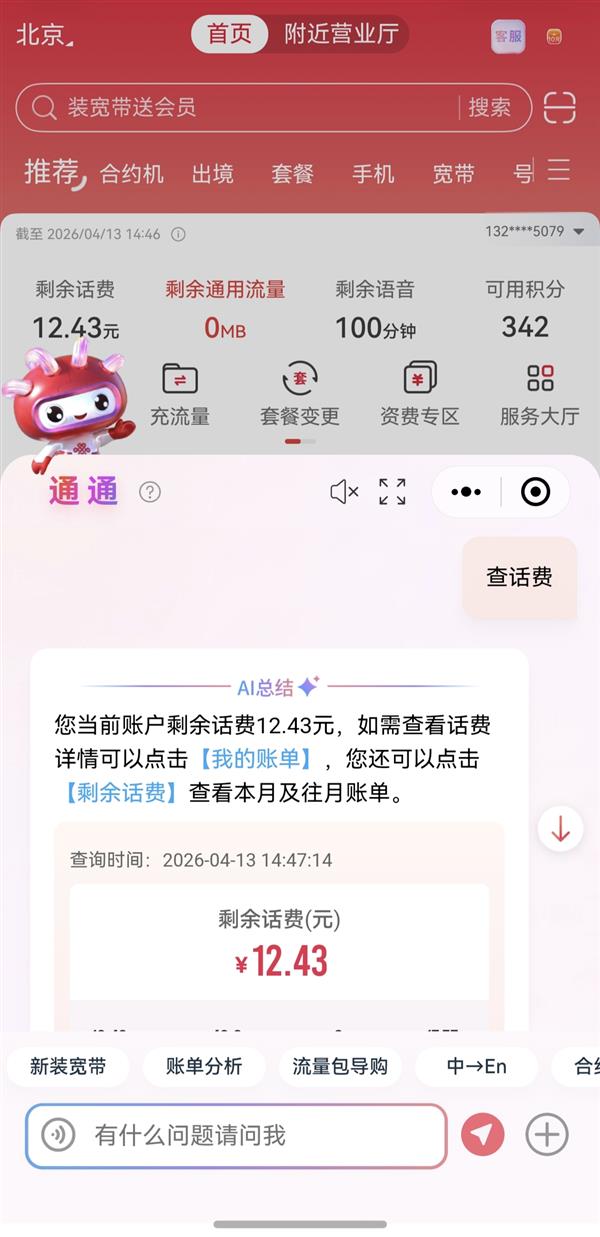The height and width of the screenshot is (1237, 600).
Task: Switch to the 附近营业厅 tab
Action: [x=341, y=34]
